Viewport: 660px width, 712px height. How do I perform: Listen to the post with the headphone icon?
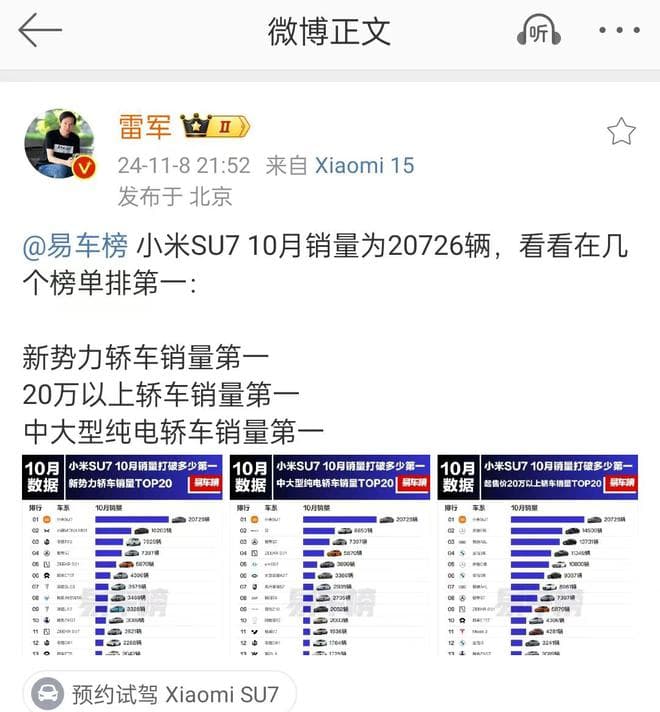(538, 31)
